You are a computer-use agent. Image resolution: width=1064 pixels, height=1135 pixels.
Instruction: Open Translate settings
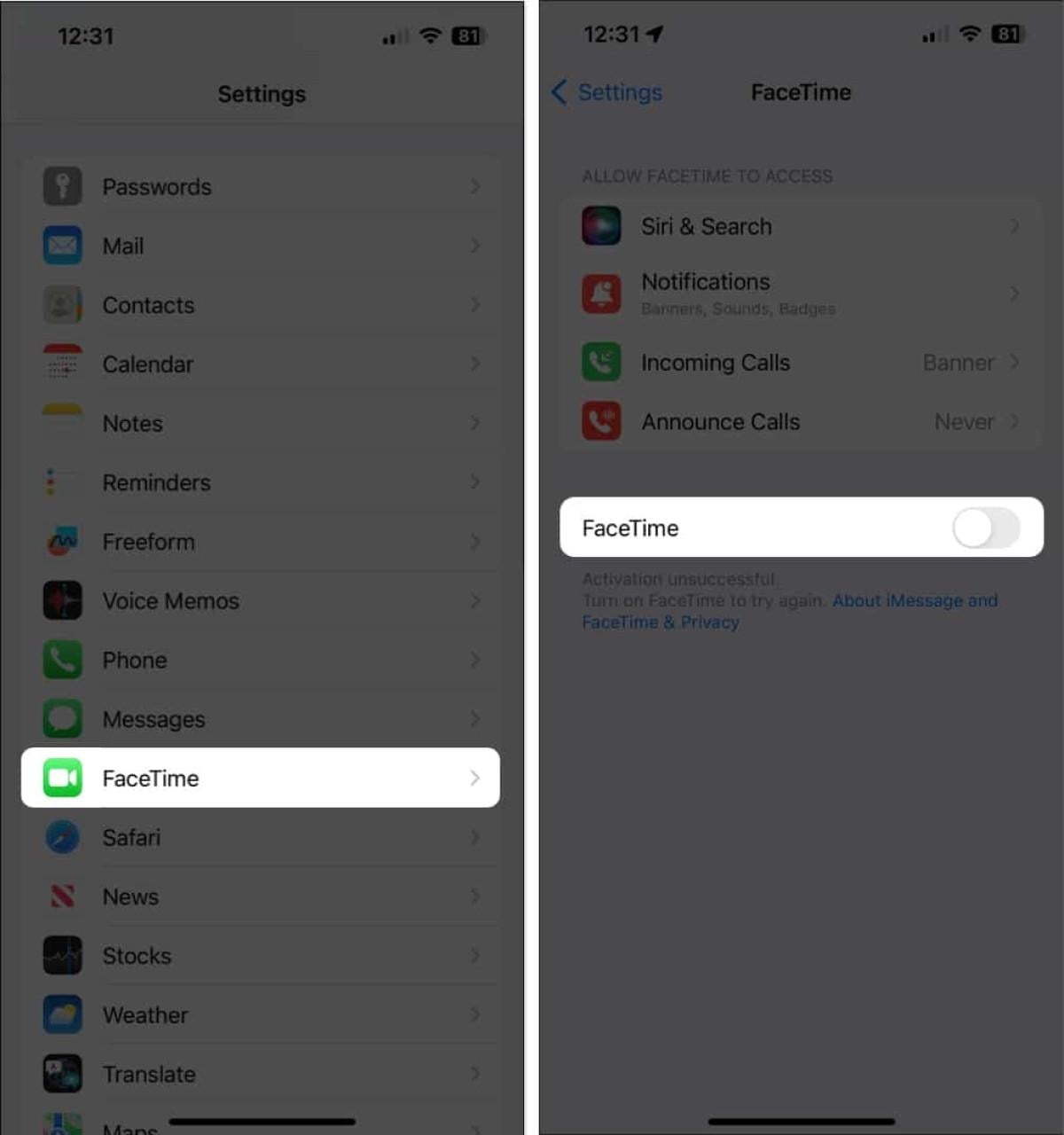coord(260,1074)
